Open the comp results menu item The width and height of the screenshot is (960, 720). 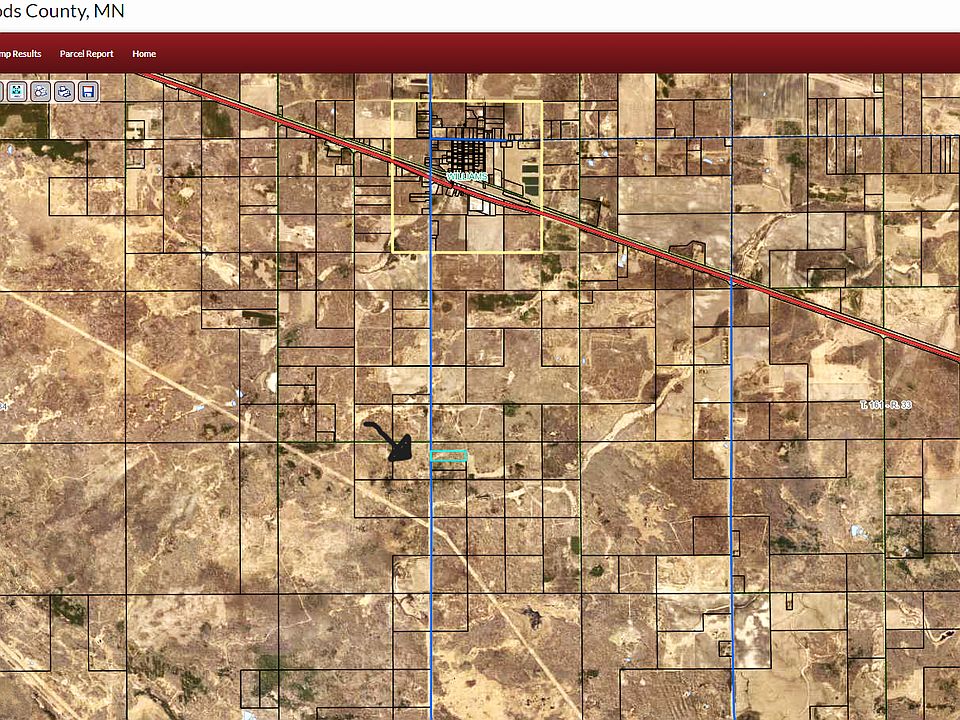[x=20, y=54]
